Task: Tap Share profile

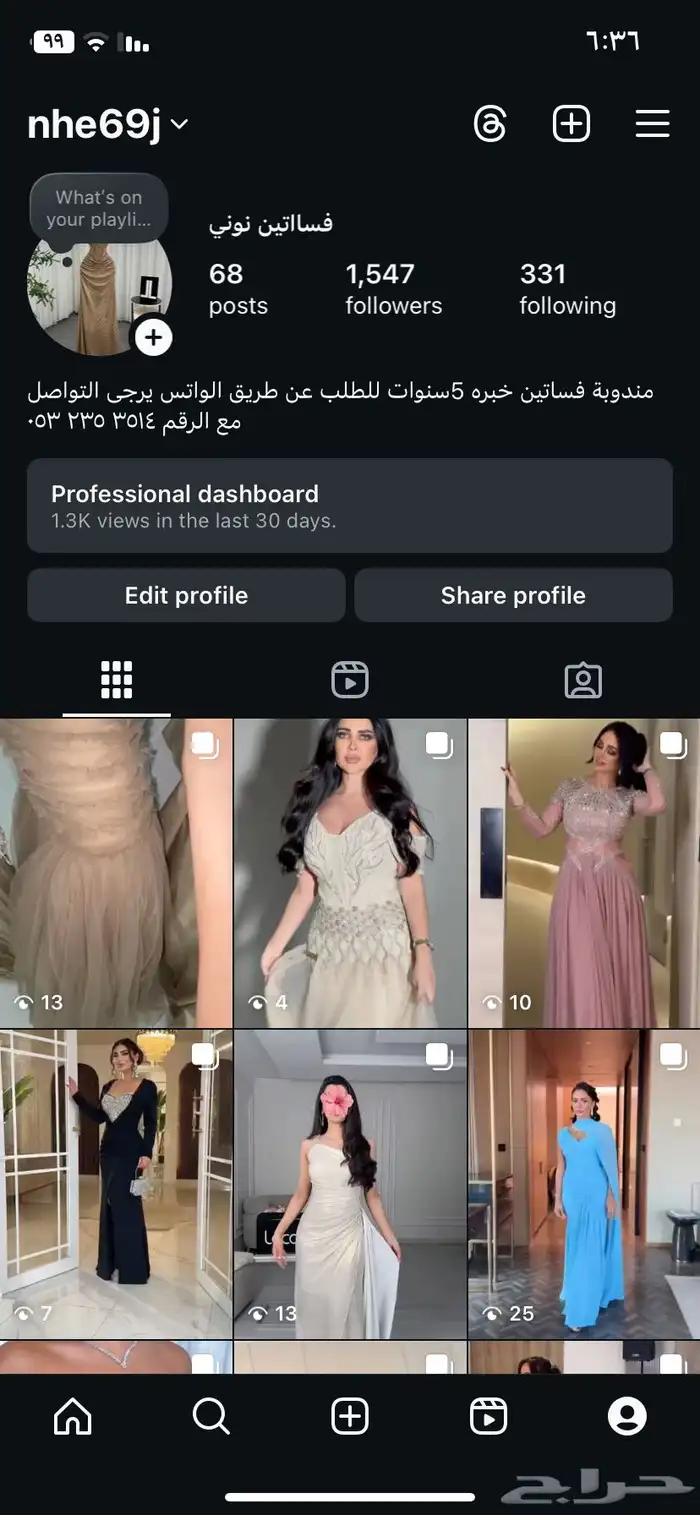Action: tap(513, 595)
